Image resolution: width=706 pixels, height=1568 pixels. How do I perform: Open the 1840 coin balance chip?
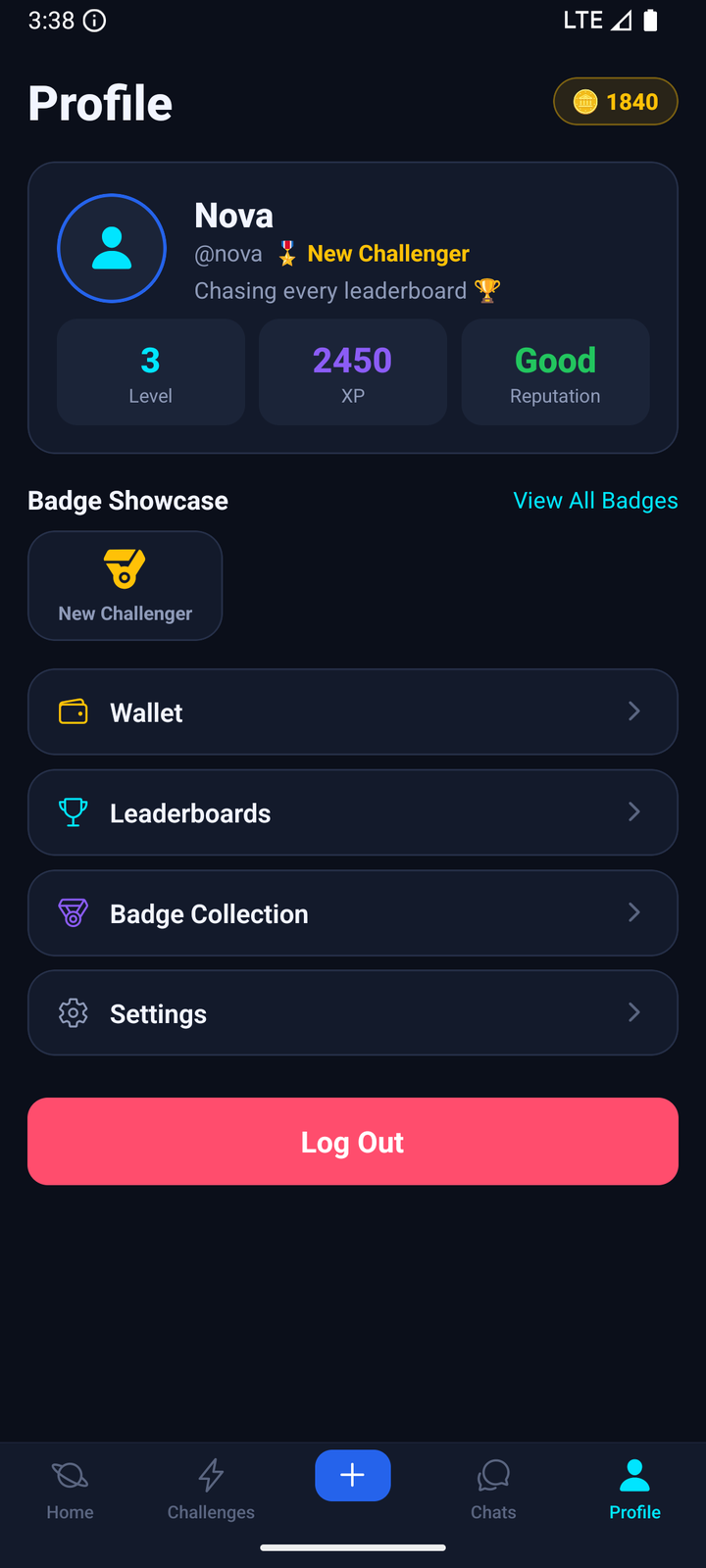click(616, 101)
